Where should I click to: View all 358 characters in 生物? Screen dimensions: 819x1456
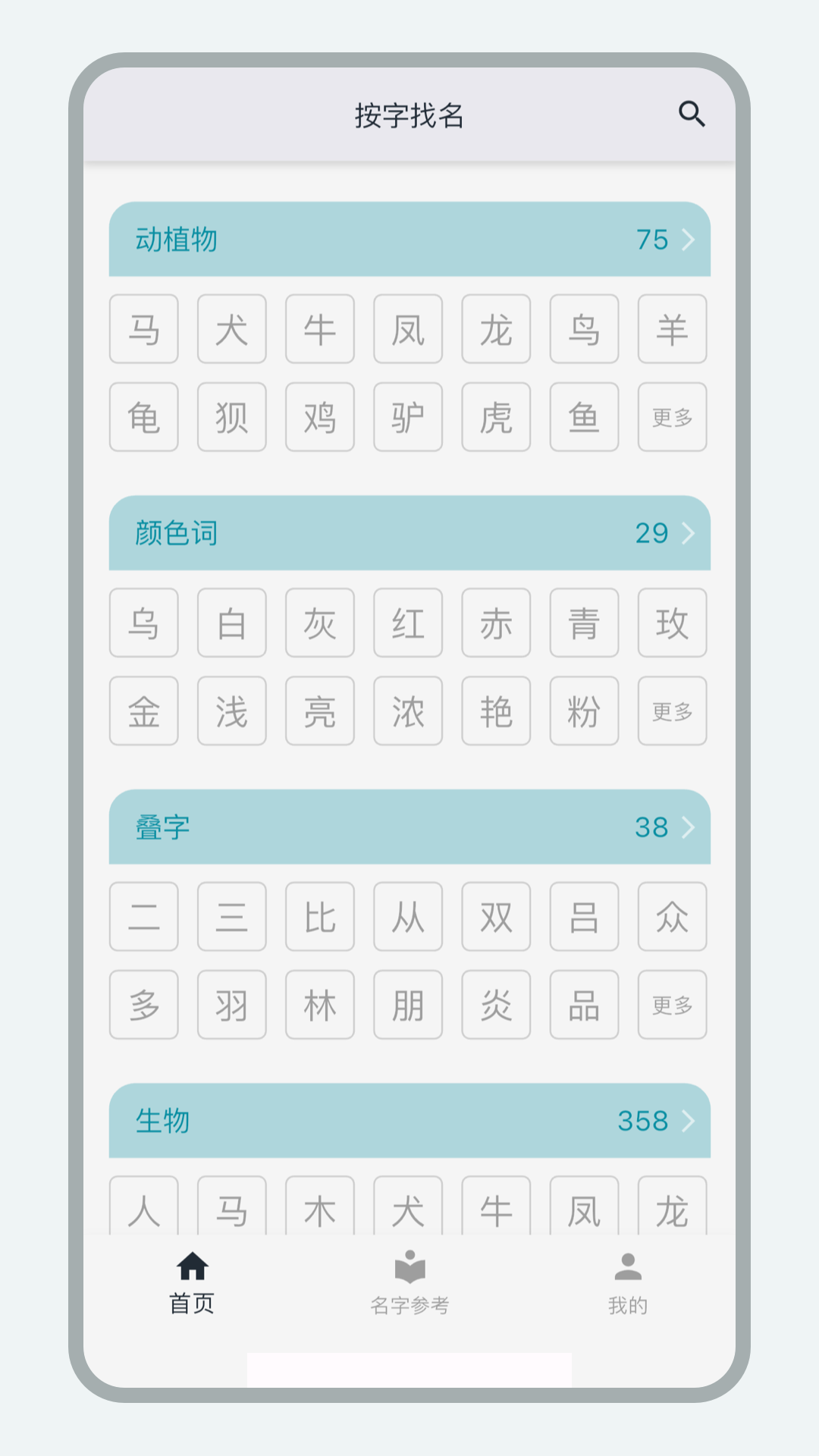tap(409, 1120)
